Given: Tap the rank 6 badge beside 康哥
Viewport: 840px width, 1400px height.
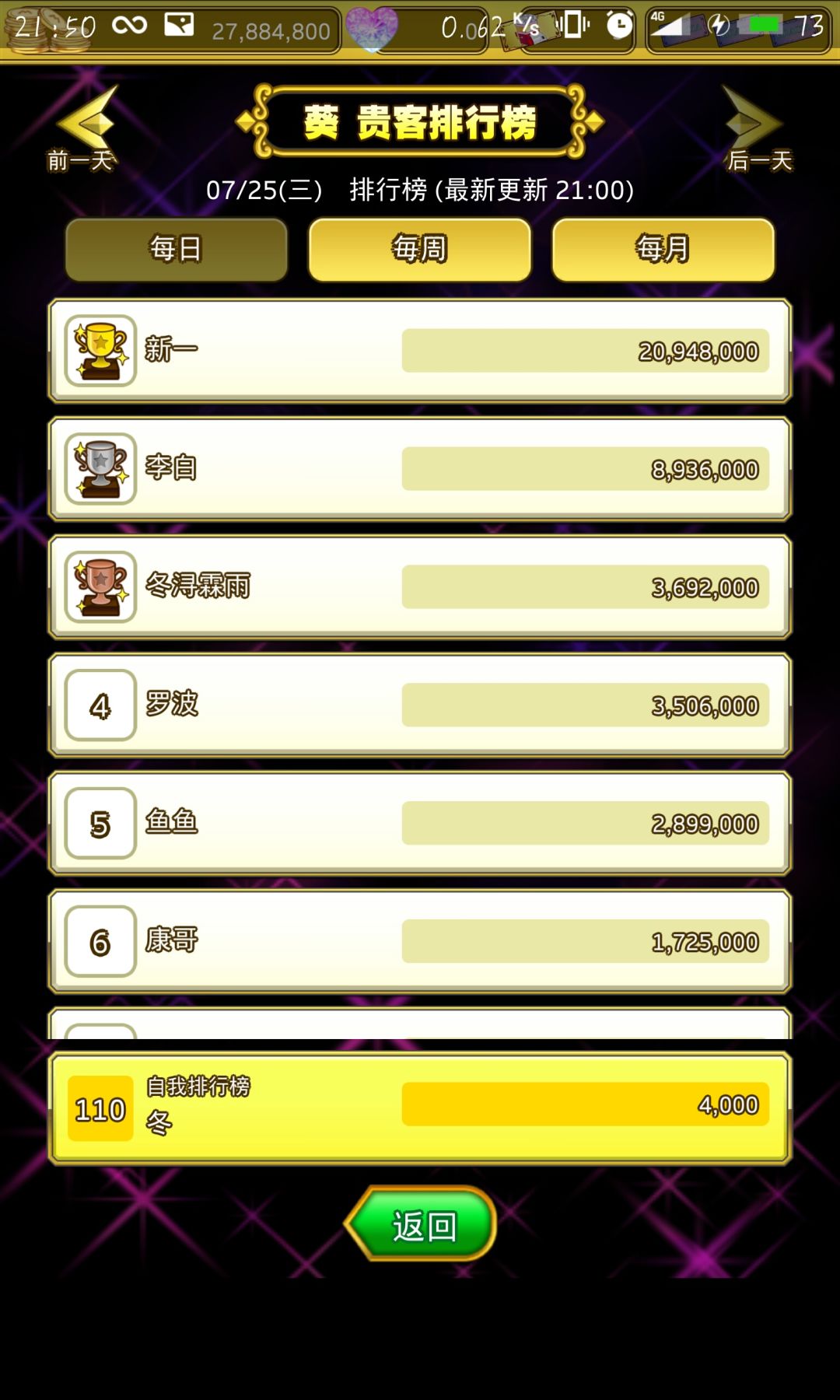Looking at the screenshot, I should coord(100,940).
